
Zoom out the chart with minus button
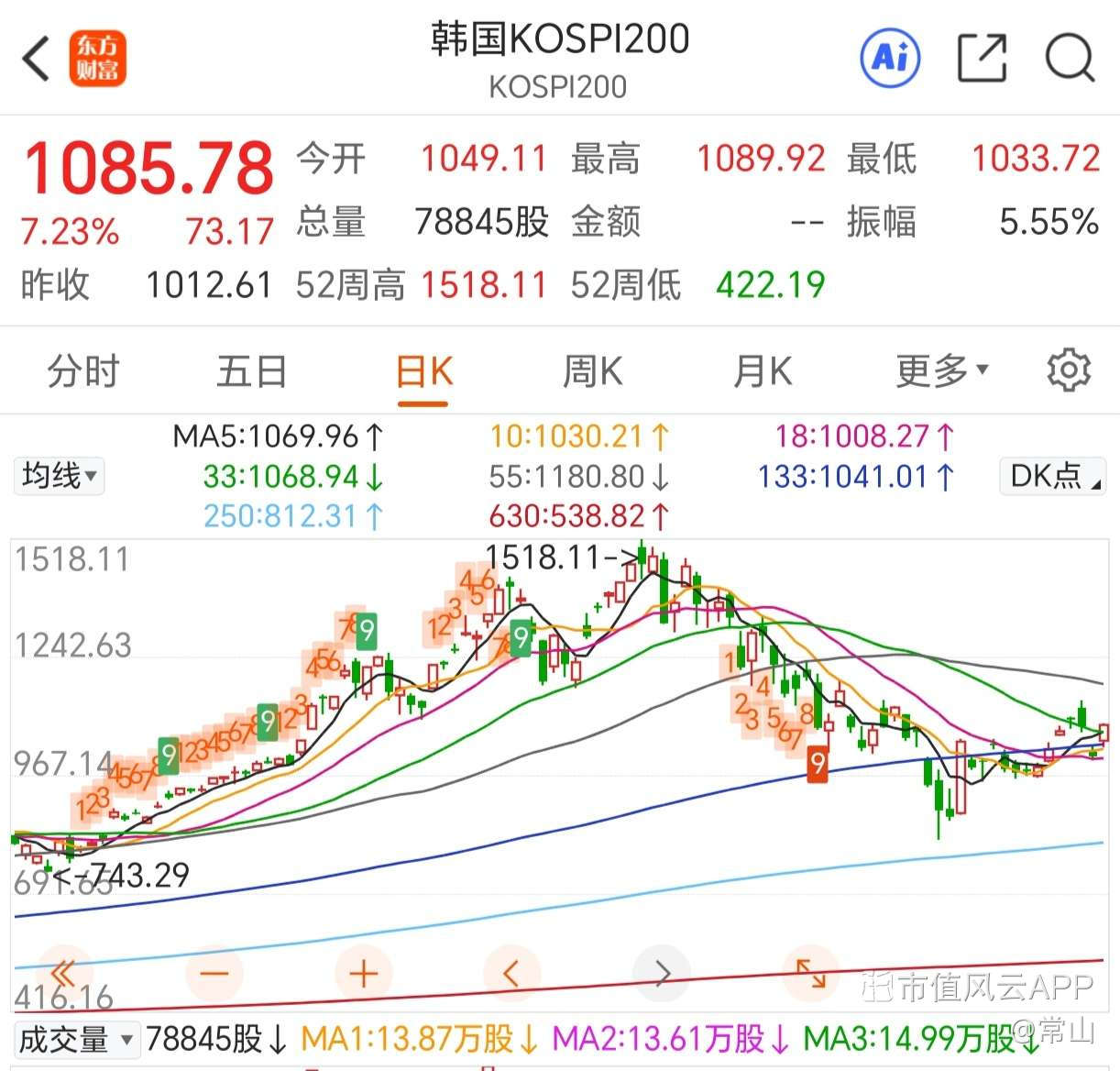click(214, 973)
